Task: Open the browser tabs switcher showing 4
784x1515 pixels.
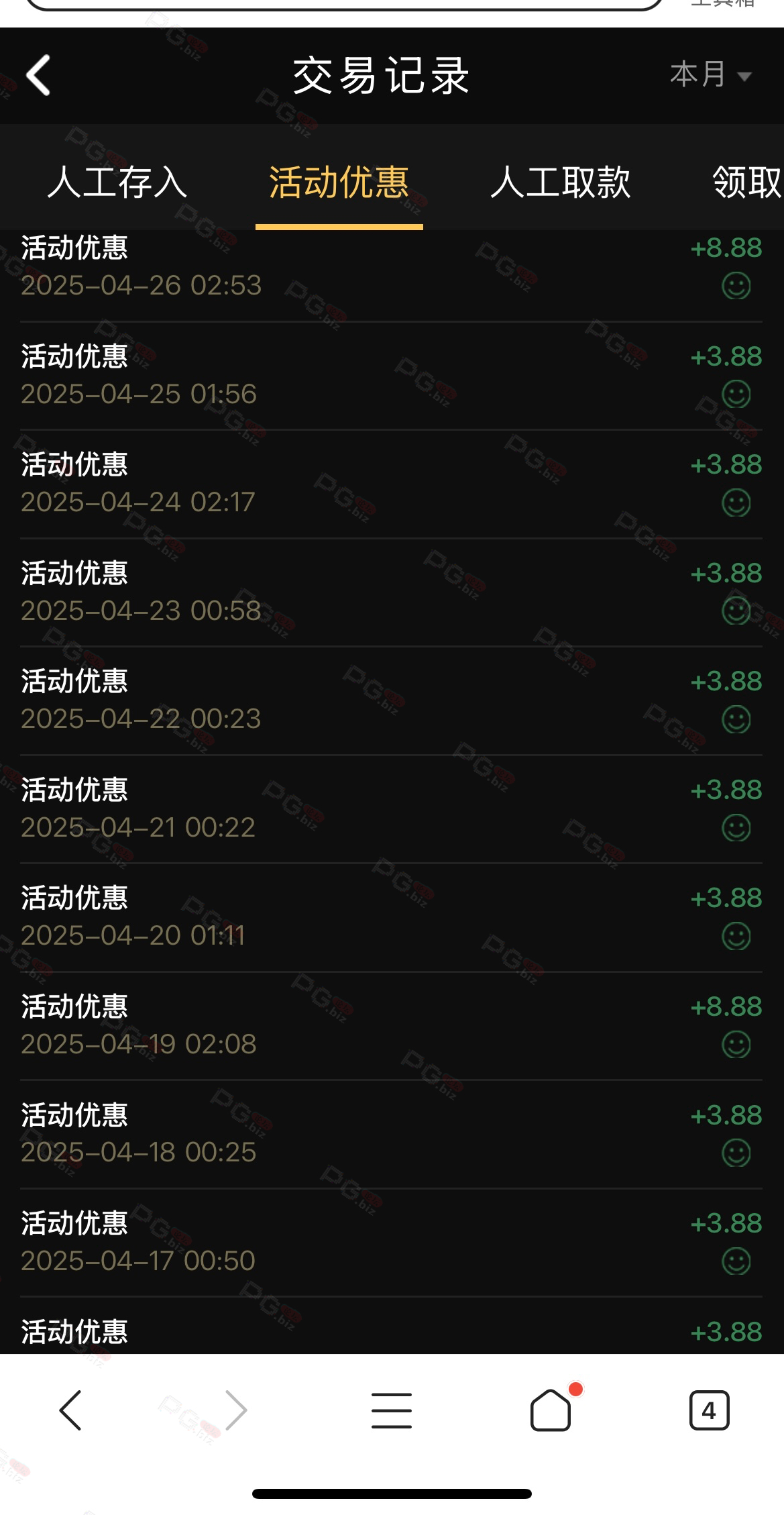Action: 709,1410
